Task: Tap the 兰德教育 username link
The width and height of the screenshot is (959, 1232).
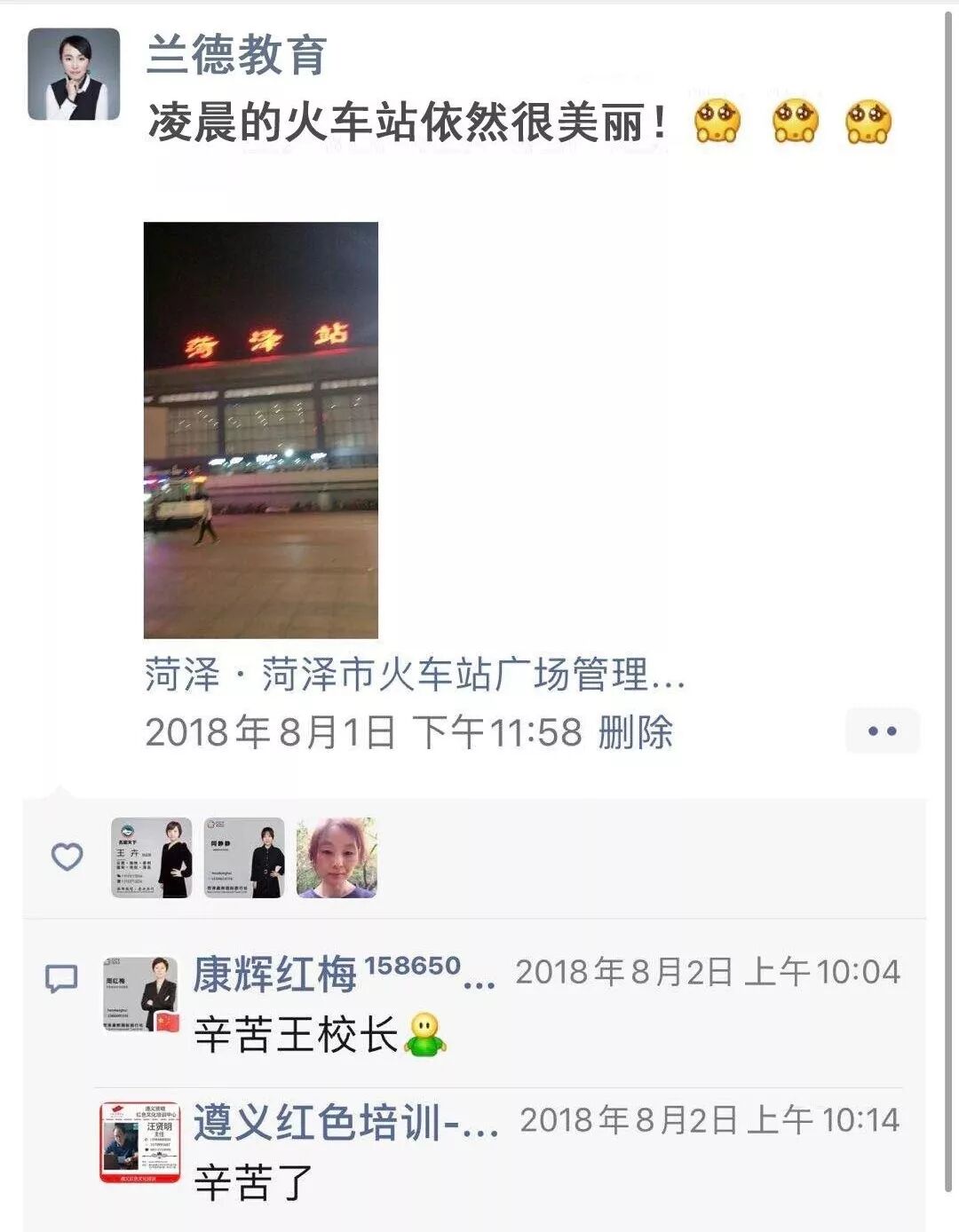Action: click(x=237, y=55)
